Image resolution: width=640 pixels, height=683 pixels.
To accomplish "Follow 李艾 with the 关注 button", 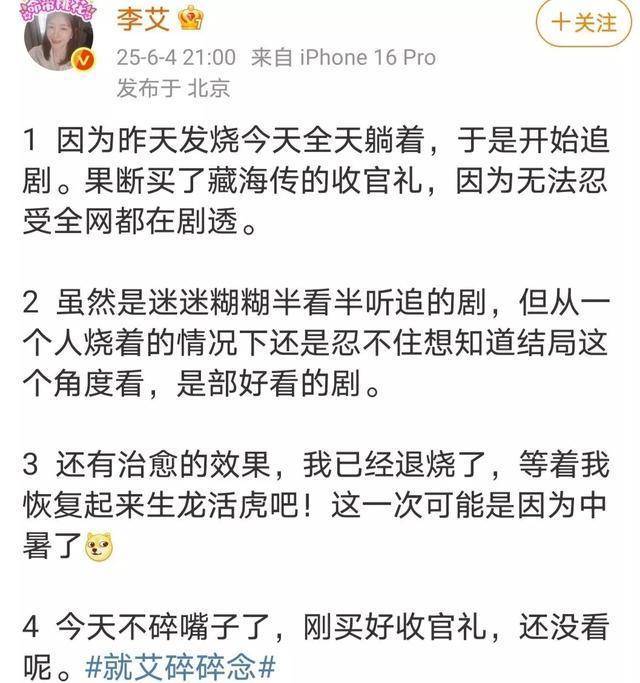I will [x=585, y=22].
